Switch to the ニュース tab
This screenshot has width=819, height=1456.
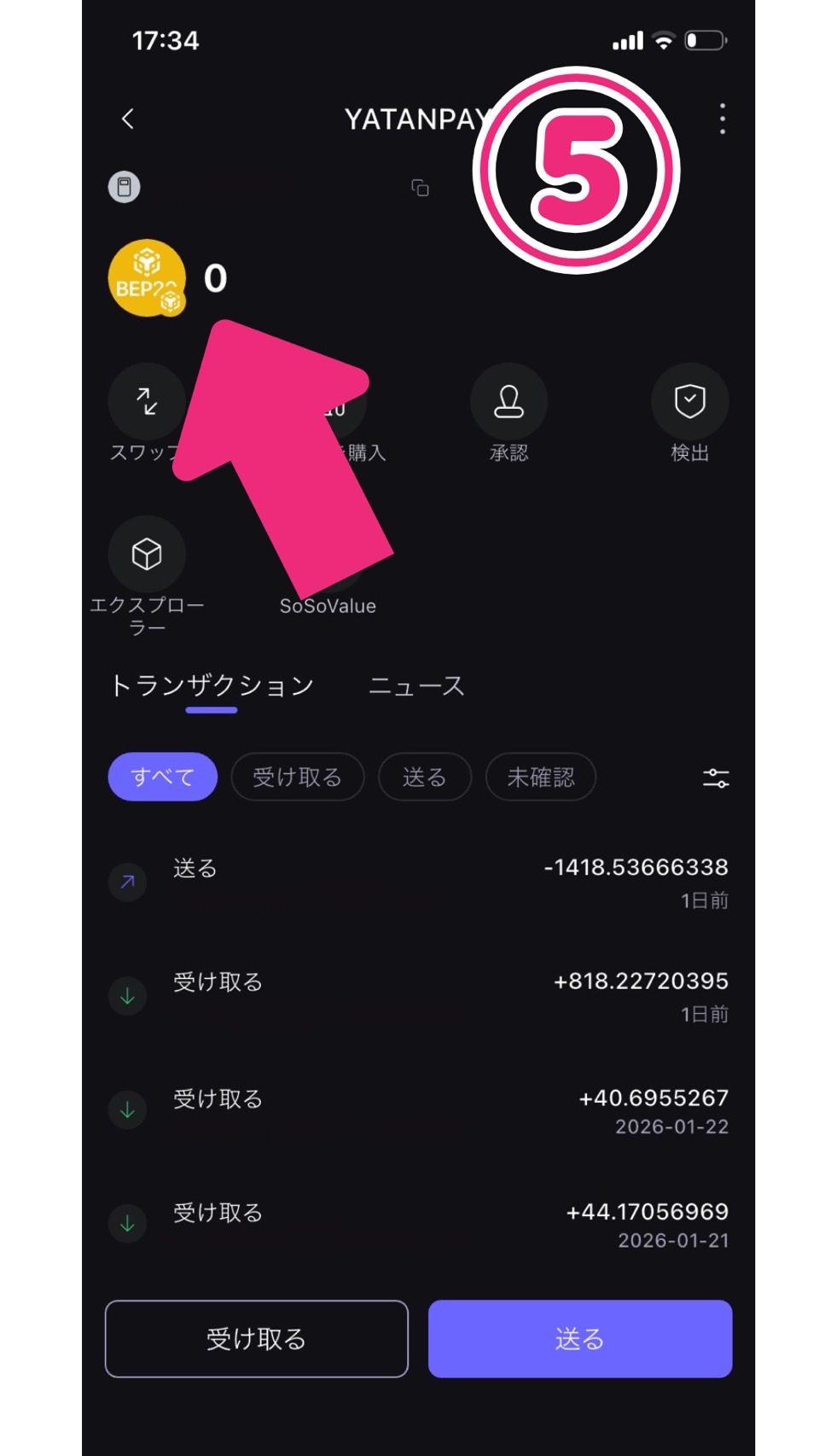click(x=416, y=686)
